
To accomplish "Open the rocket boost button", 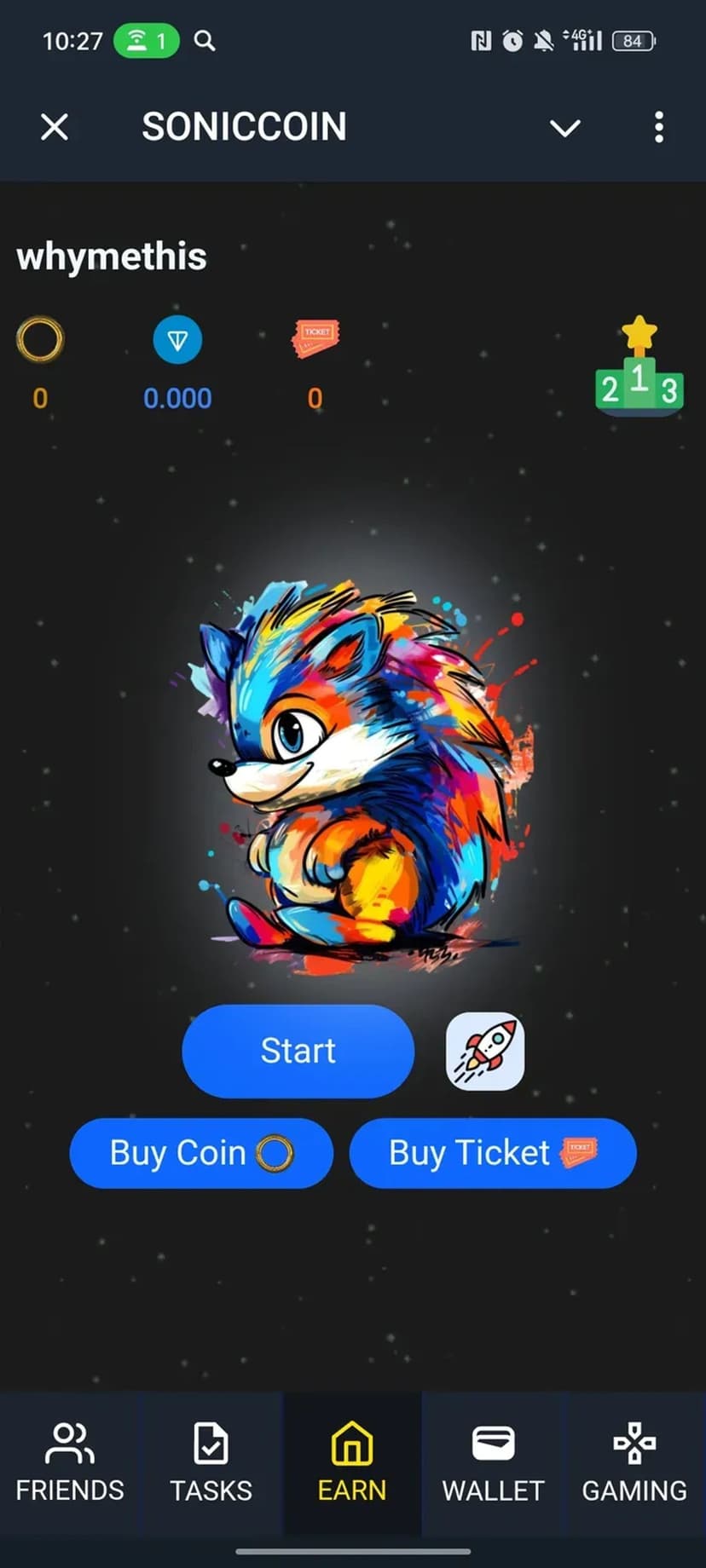I will [x=485, y=1051].
